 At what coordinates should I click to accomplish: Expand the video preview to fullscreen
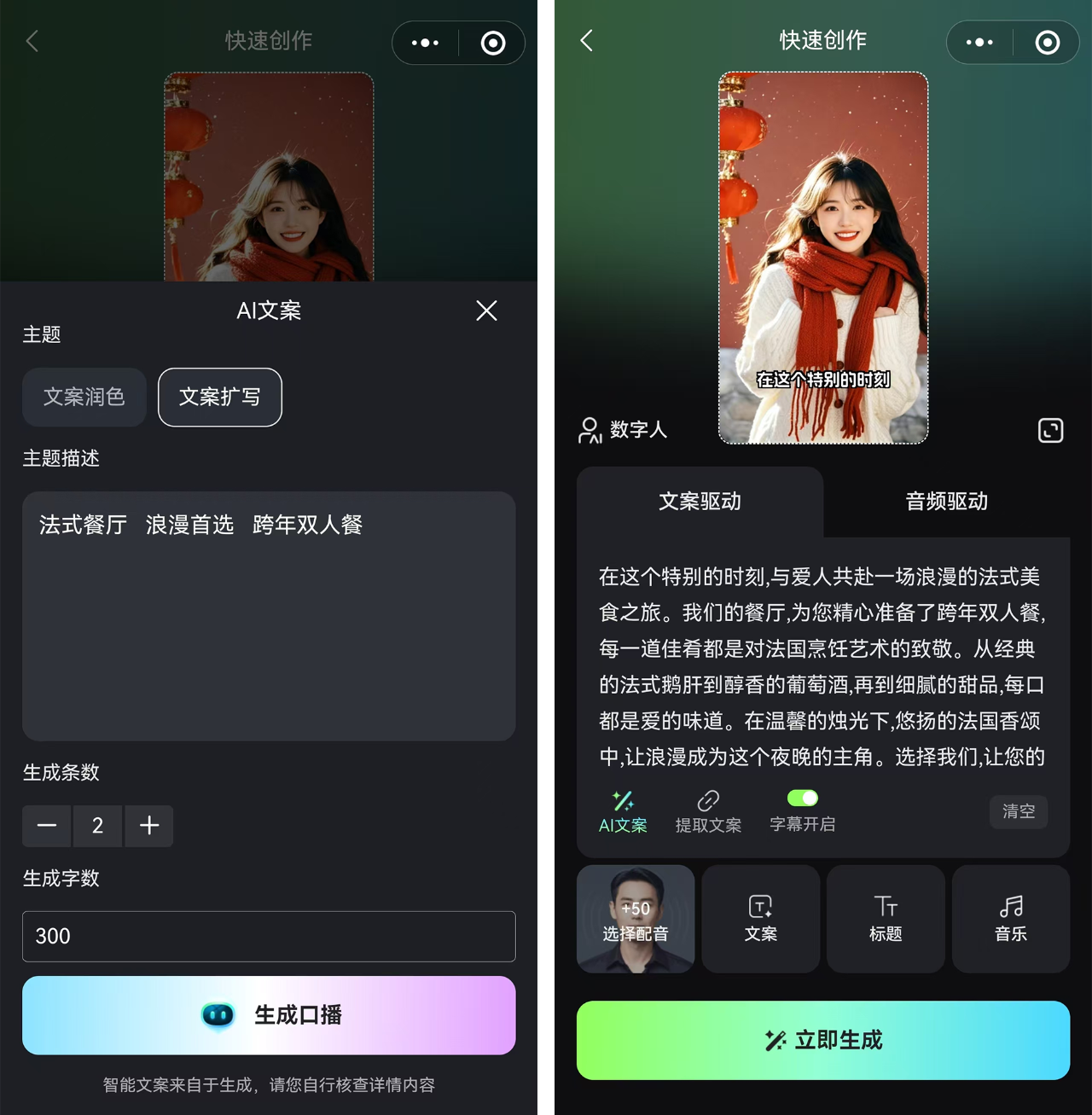1050,430
